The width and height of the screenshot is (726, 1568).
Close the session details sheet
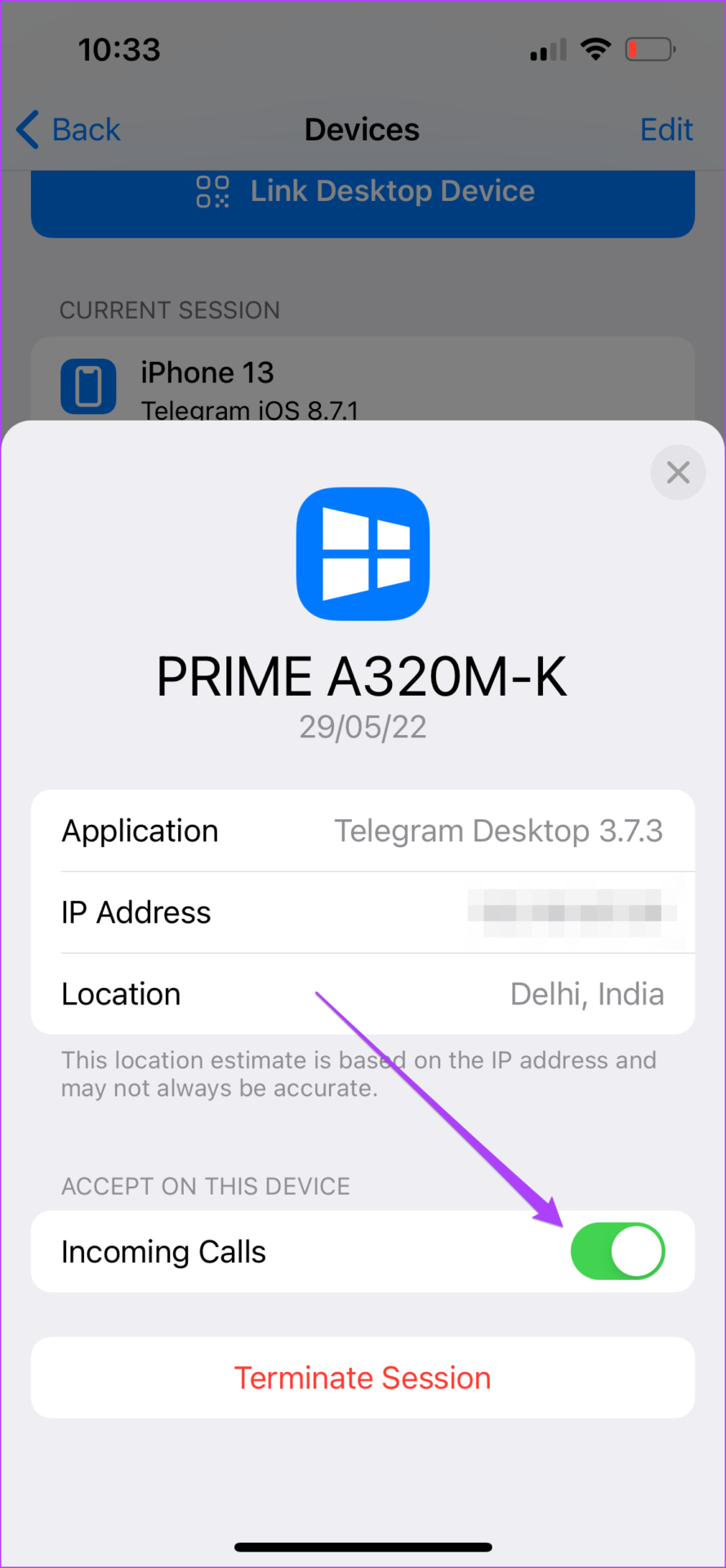pos(678,472)
